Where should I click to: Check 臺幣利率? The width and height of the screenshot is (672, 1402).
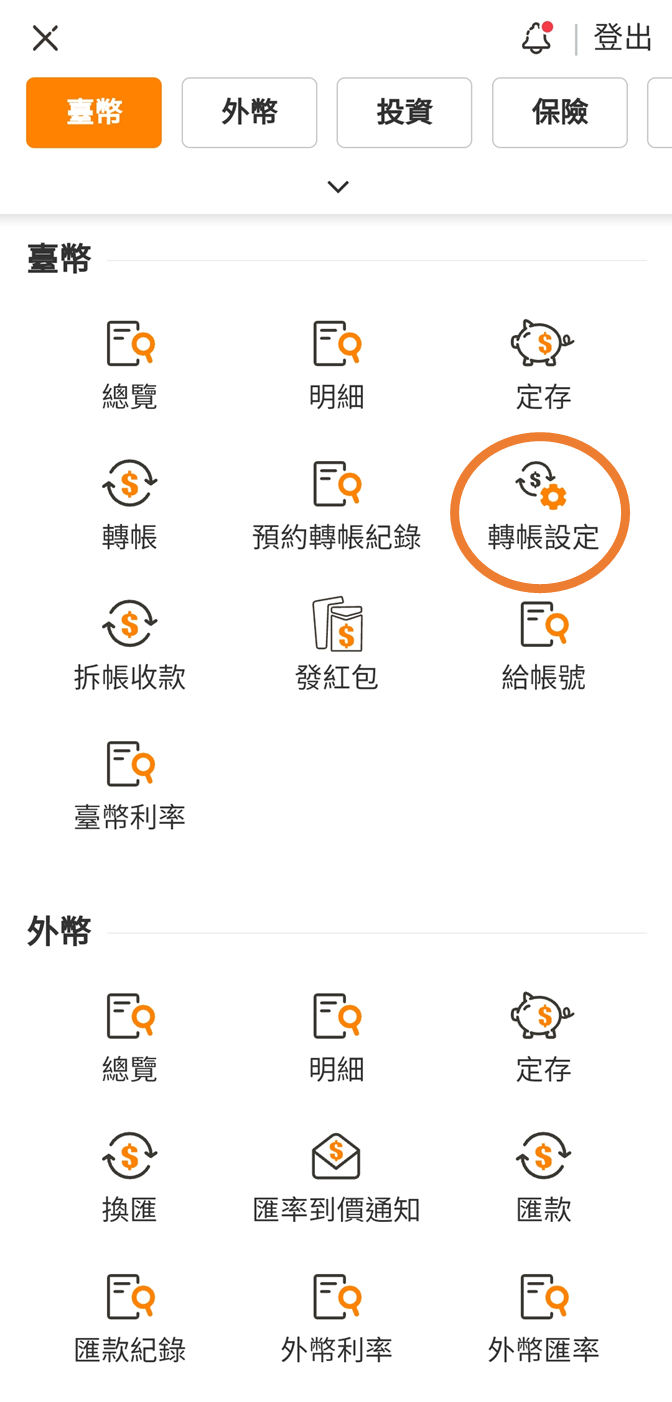[130, 785]
